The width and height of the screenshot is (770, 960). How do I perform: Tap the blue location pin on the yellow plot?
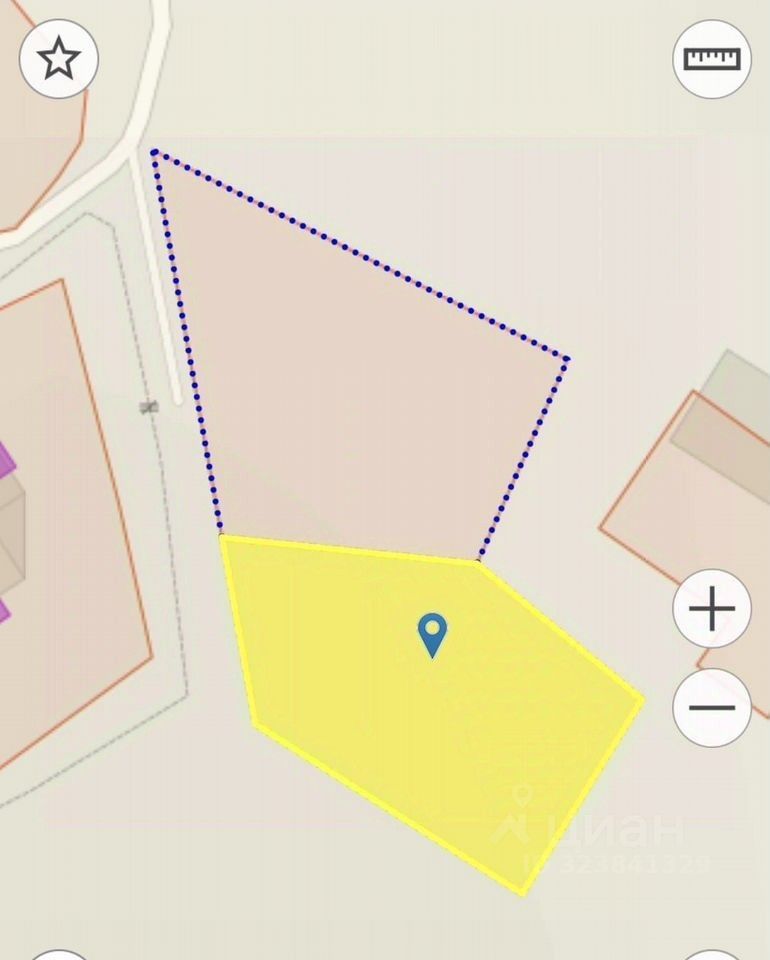tap(432, 633)
